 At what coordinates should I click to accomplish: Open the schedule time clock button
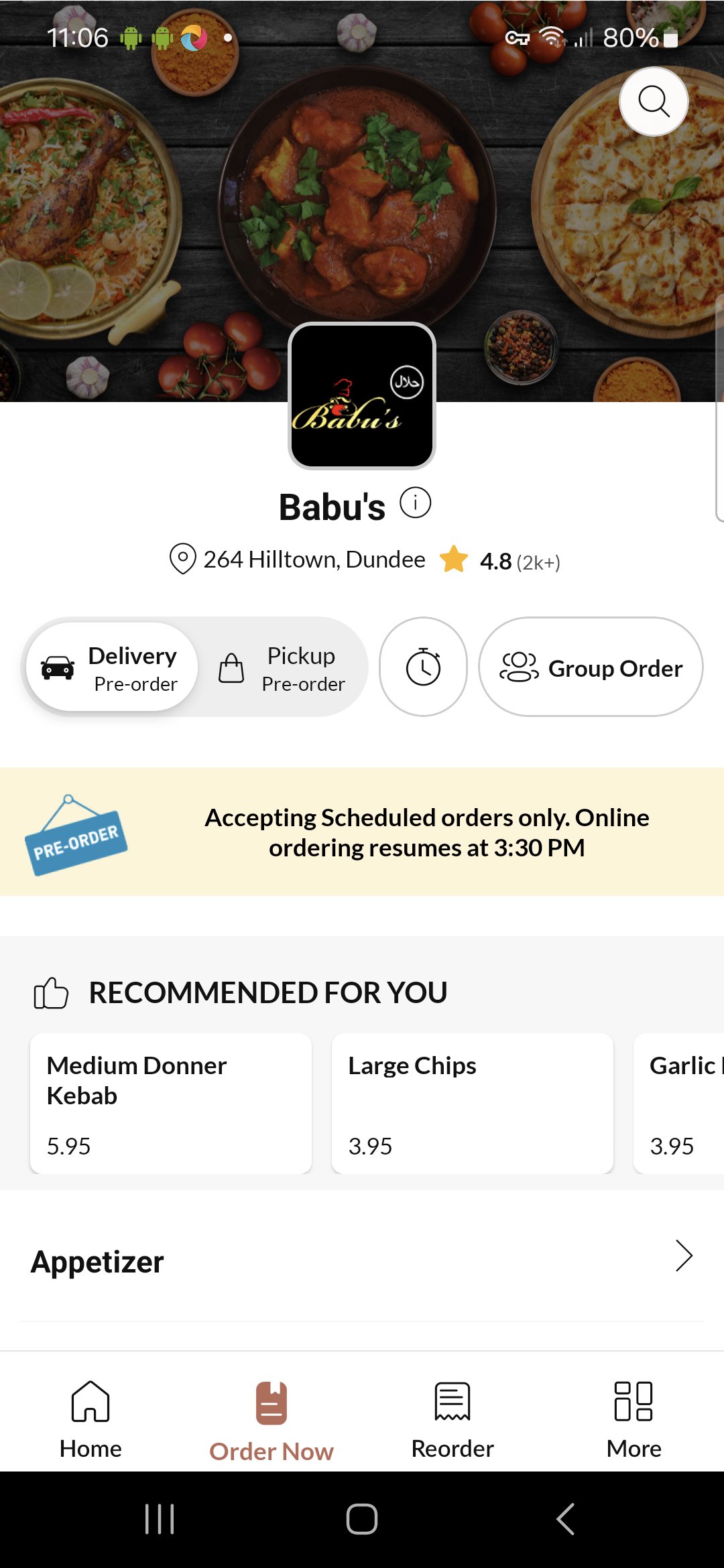(423, 667)
